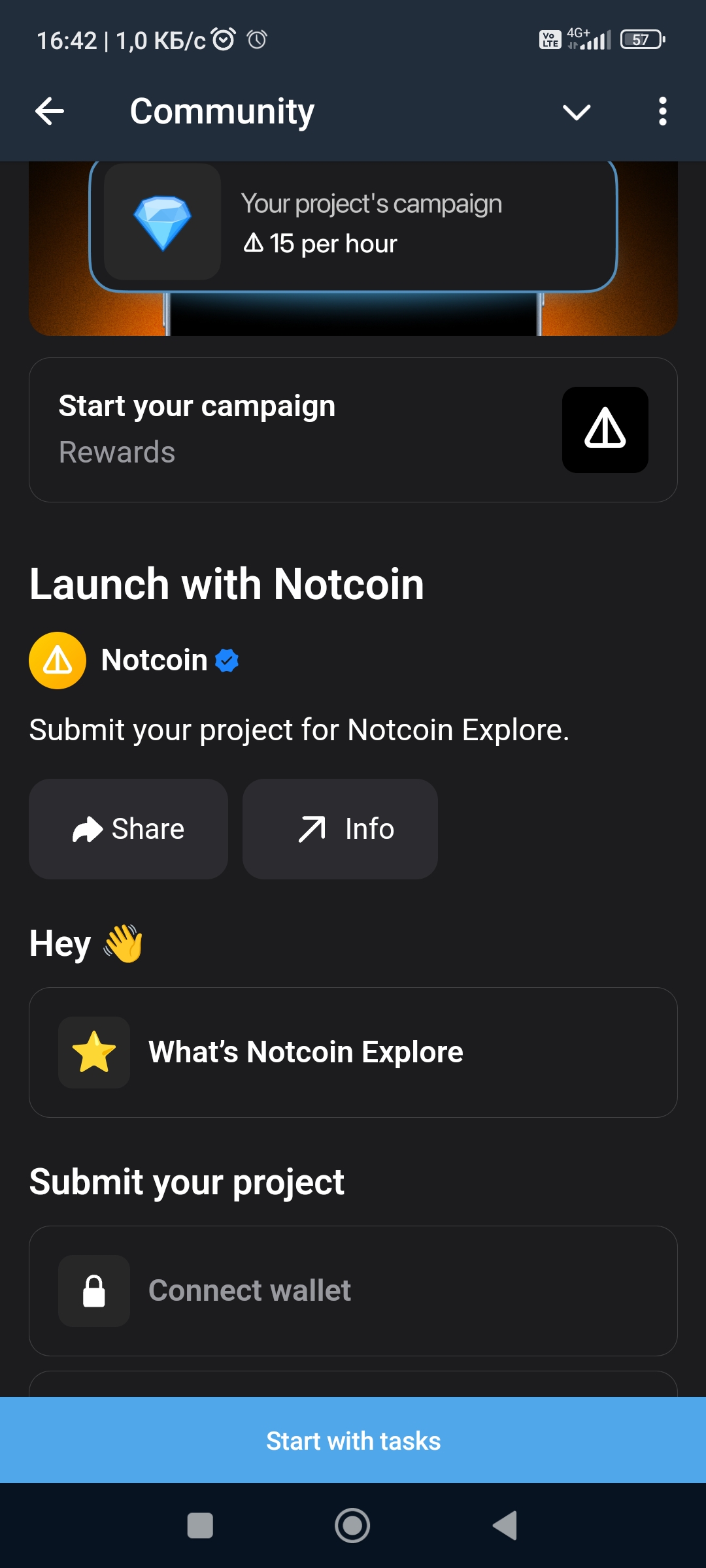Open the three-dot overflow menu

[662, 111]
